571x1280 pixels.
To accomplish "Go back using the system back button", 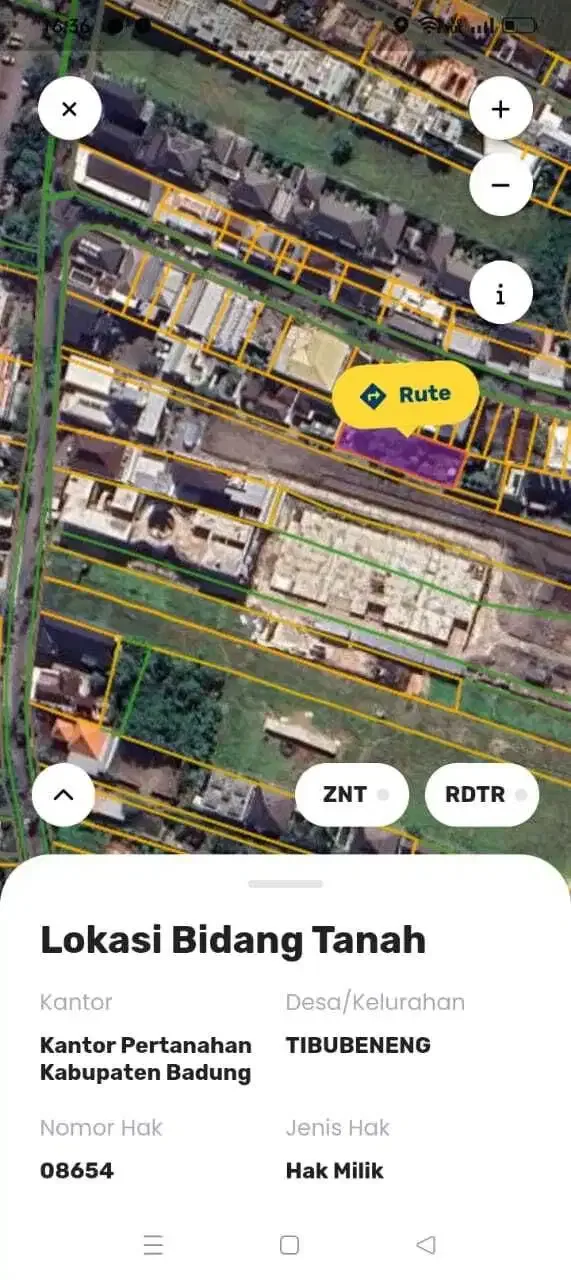I will pos(426,1245).
